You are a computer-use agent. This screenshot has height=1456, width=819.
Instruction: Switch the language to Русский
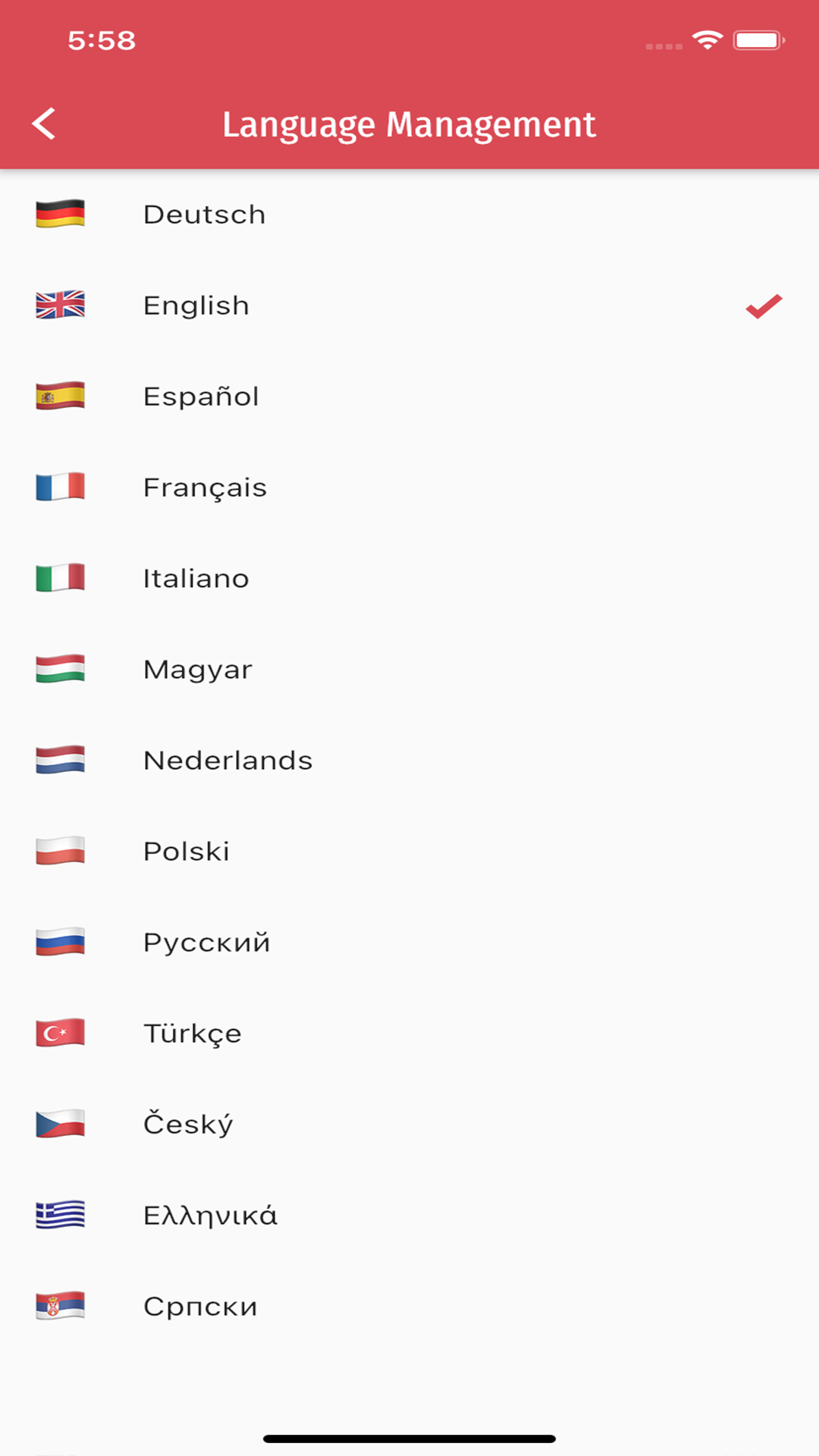pyautogui.click(x=409, y=942)
